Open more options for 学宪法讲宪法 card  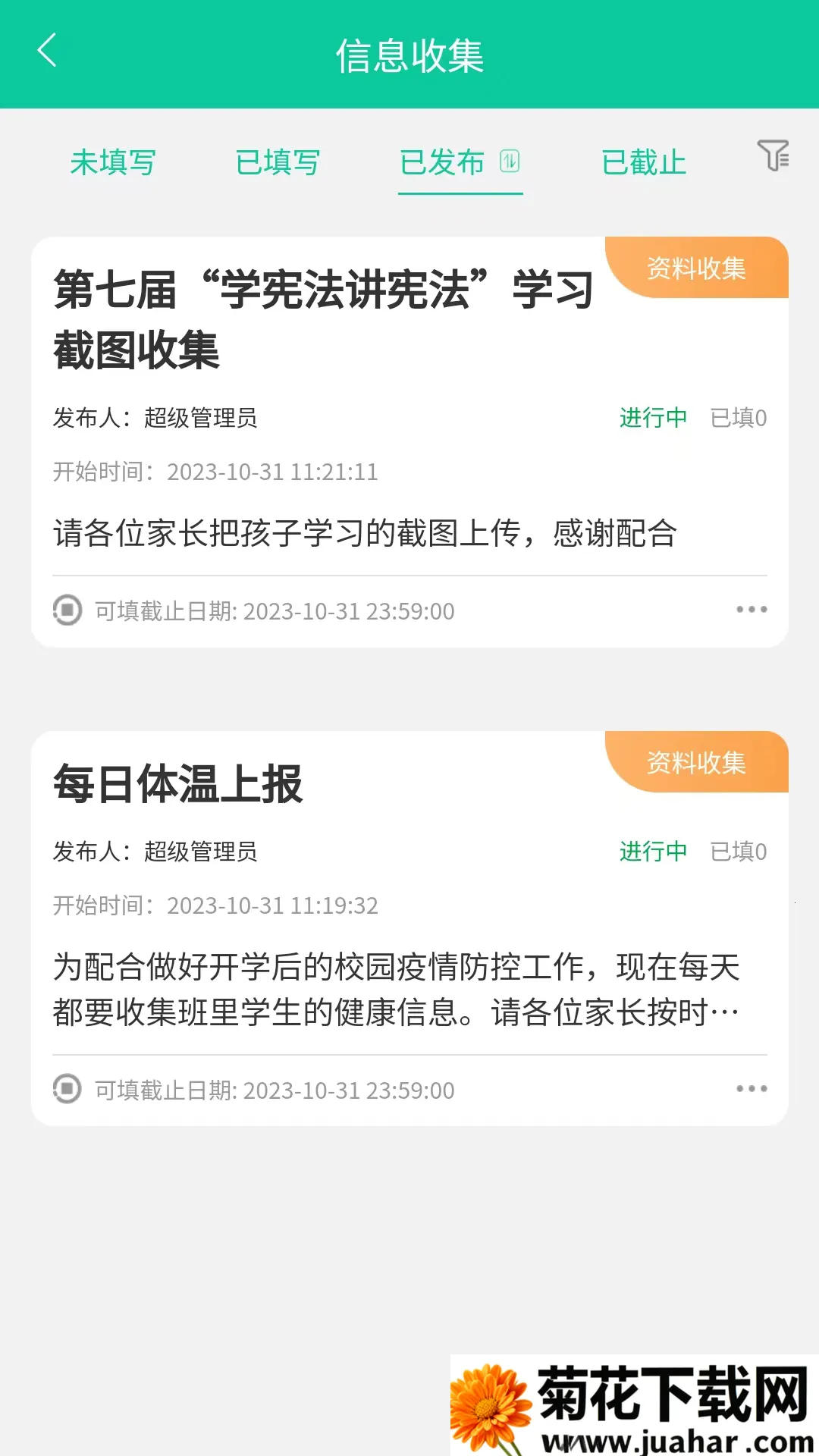click(x=752, y=610)
